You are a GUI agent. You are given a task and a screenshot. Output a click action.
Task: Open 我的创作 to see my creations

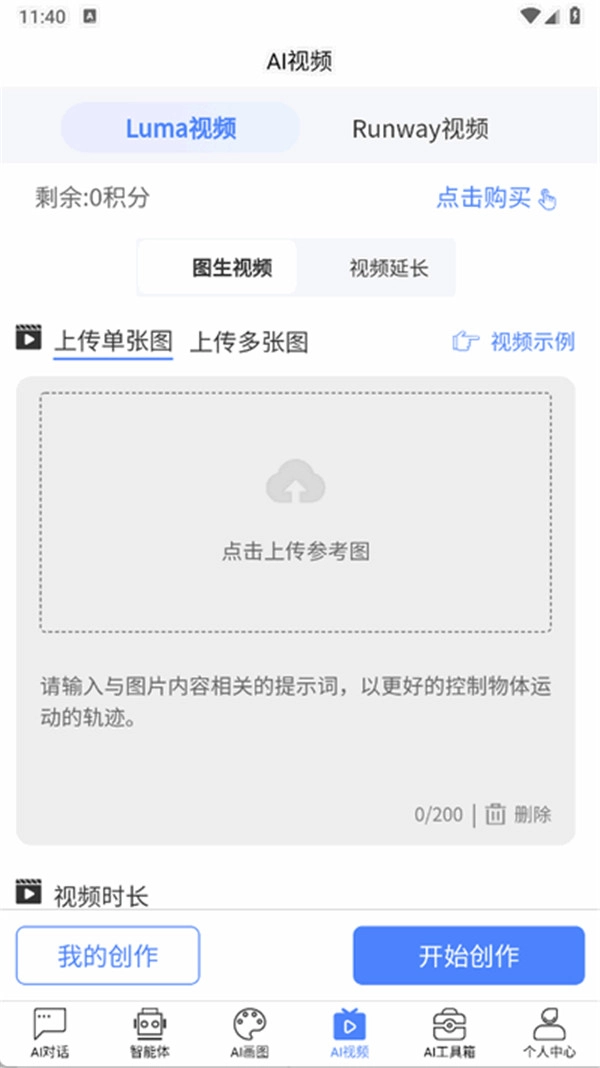[108, 955]
